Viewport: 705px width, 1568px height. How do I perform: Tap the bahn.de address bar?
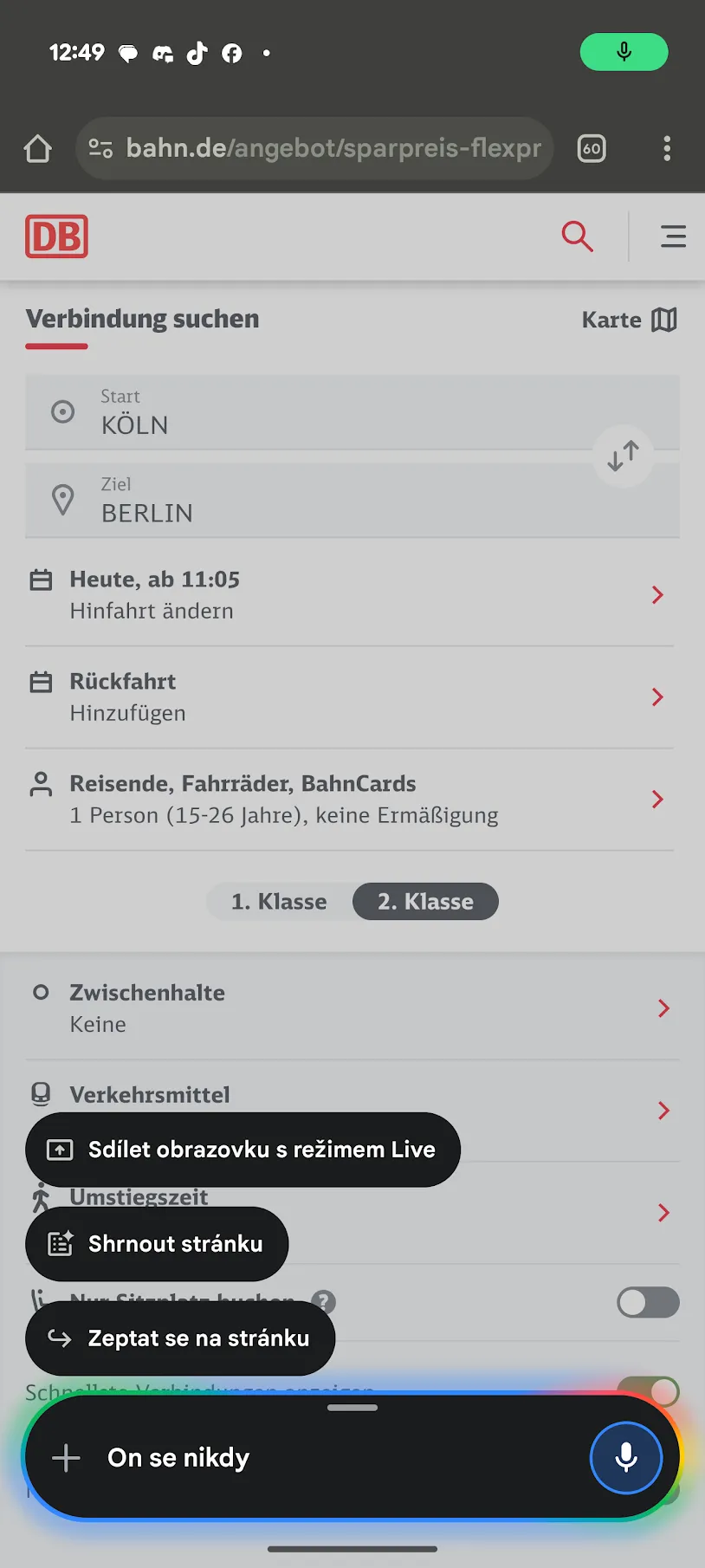pyautogui.click(x=333, y=148)
